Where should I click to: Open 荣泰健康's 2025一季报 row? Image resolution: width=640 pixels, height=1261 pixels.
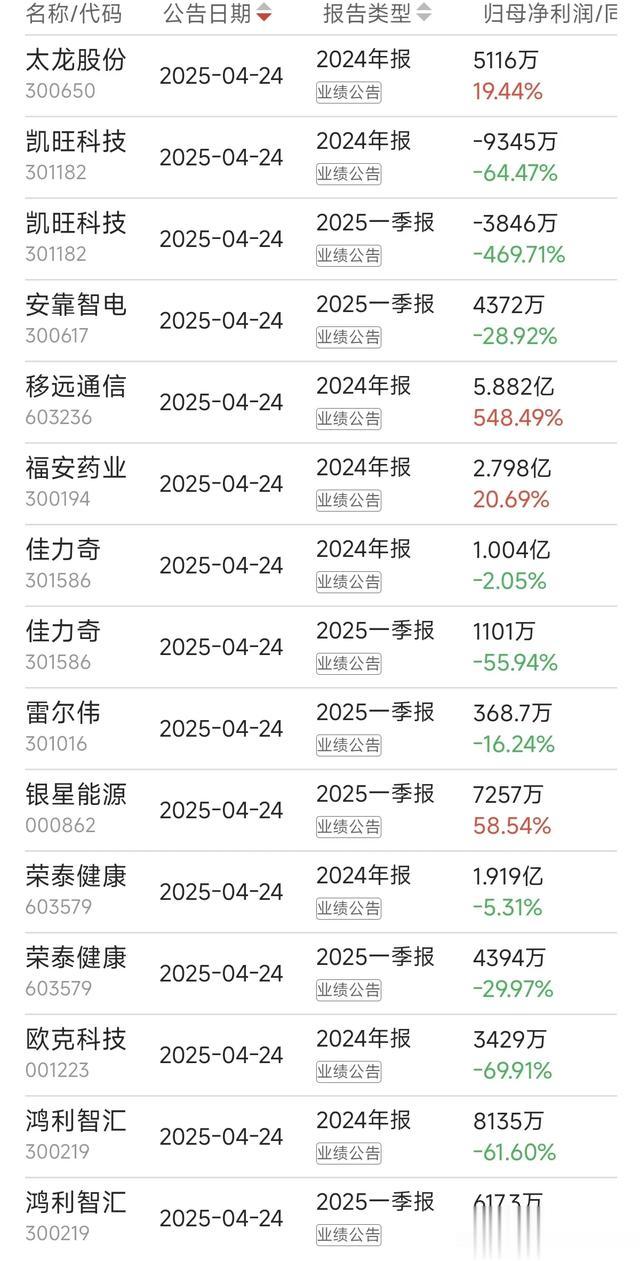click(x=320, y=974)
